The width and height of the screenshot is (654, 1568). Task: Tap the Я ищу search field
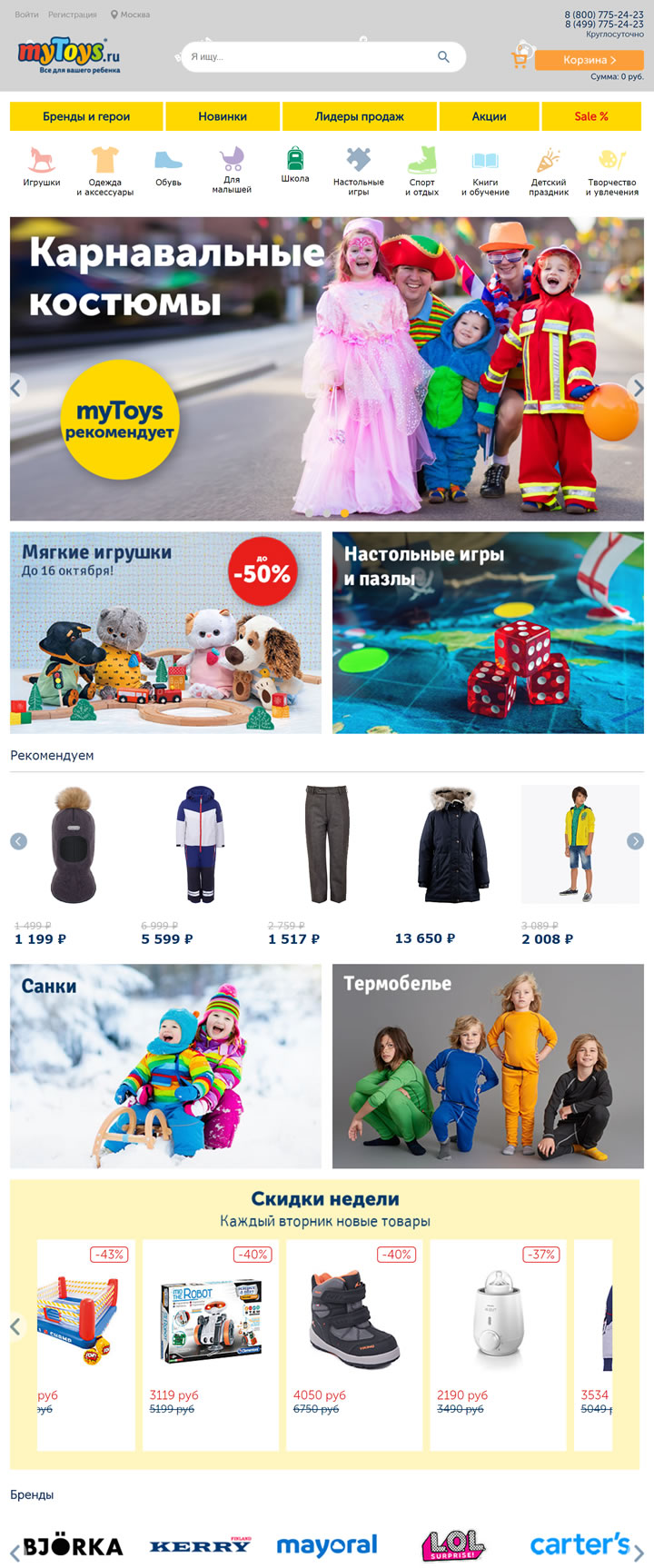pyautogui.click(x=309, y=57)
